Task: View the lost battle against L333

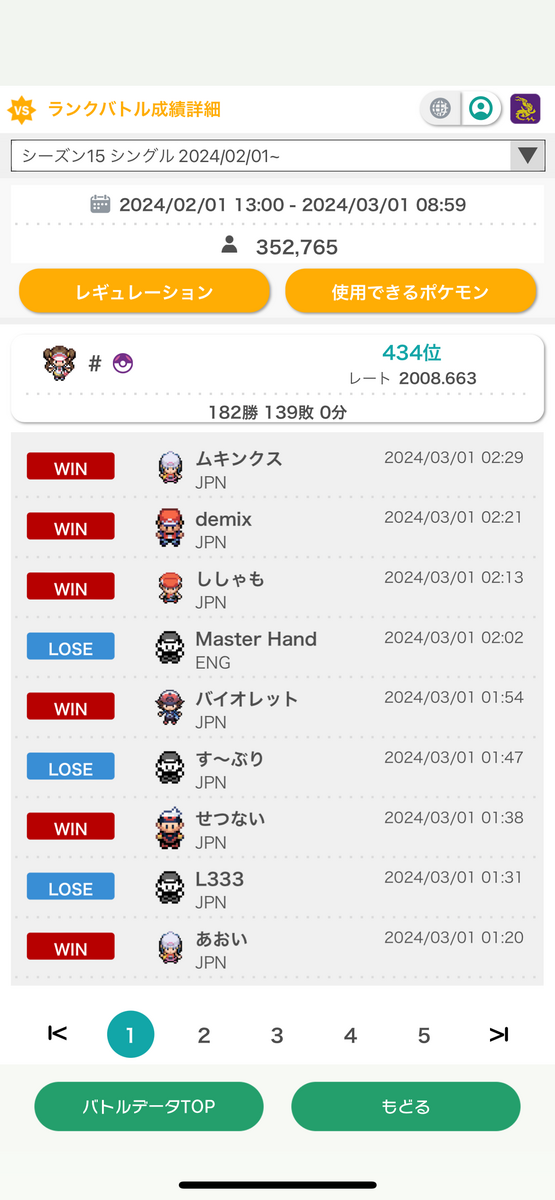Action: [x=277, y=888]
